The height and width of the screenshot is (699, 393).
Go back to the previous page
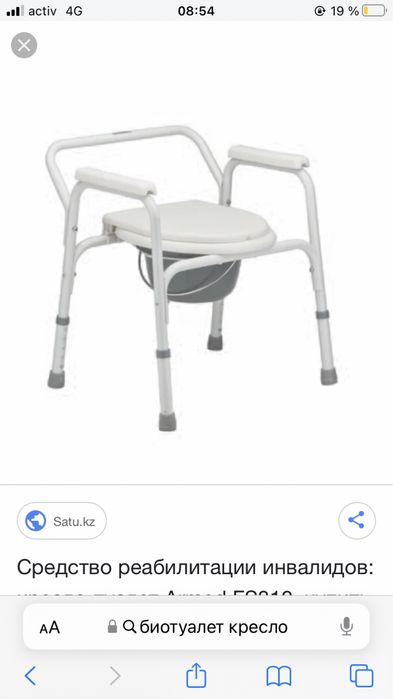[x=30, y=676]
